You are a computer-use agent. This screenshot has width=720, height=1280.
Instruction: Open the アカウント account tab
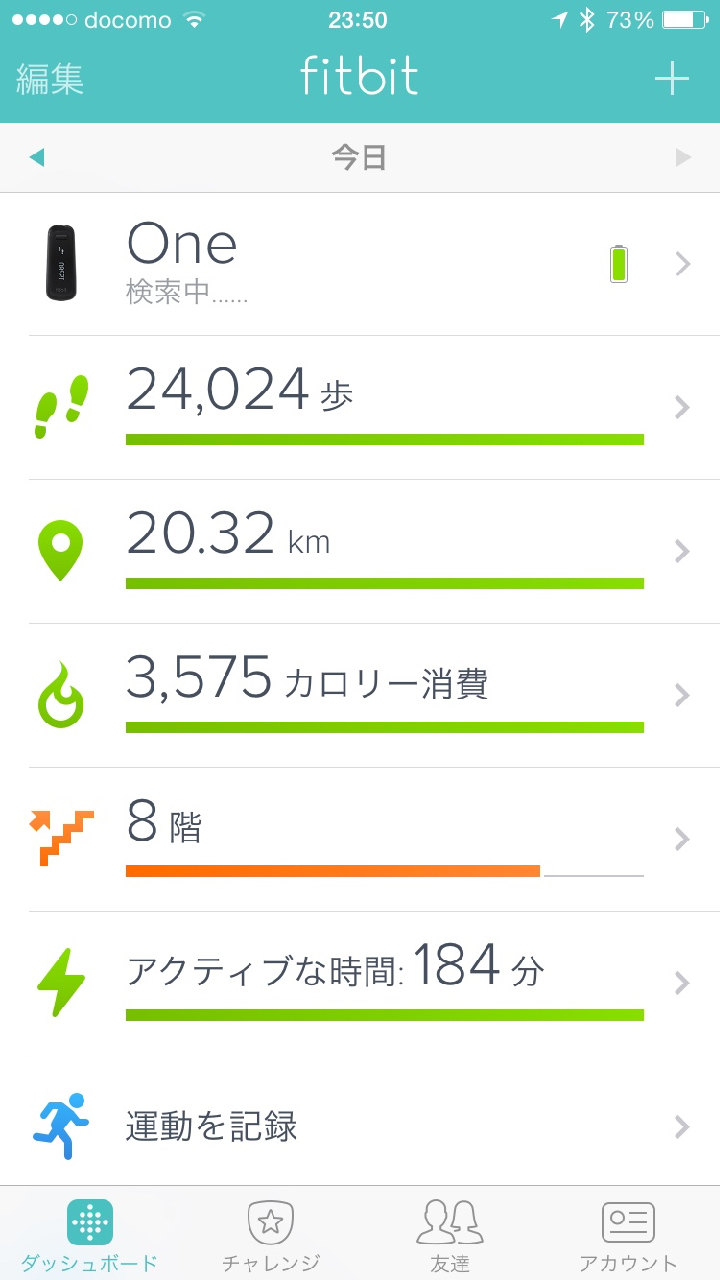pos(628,1236)
